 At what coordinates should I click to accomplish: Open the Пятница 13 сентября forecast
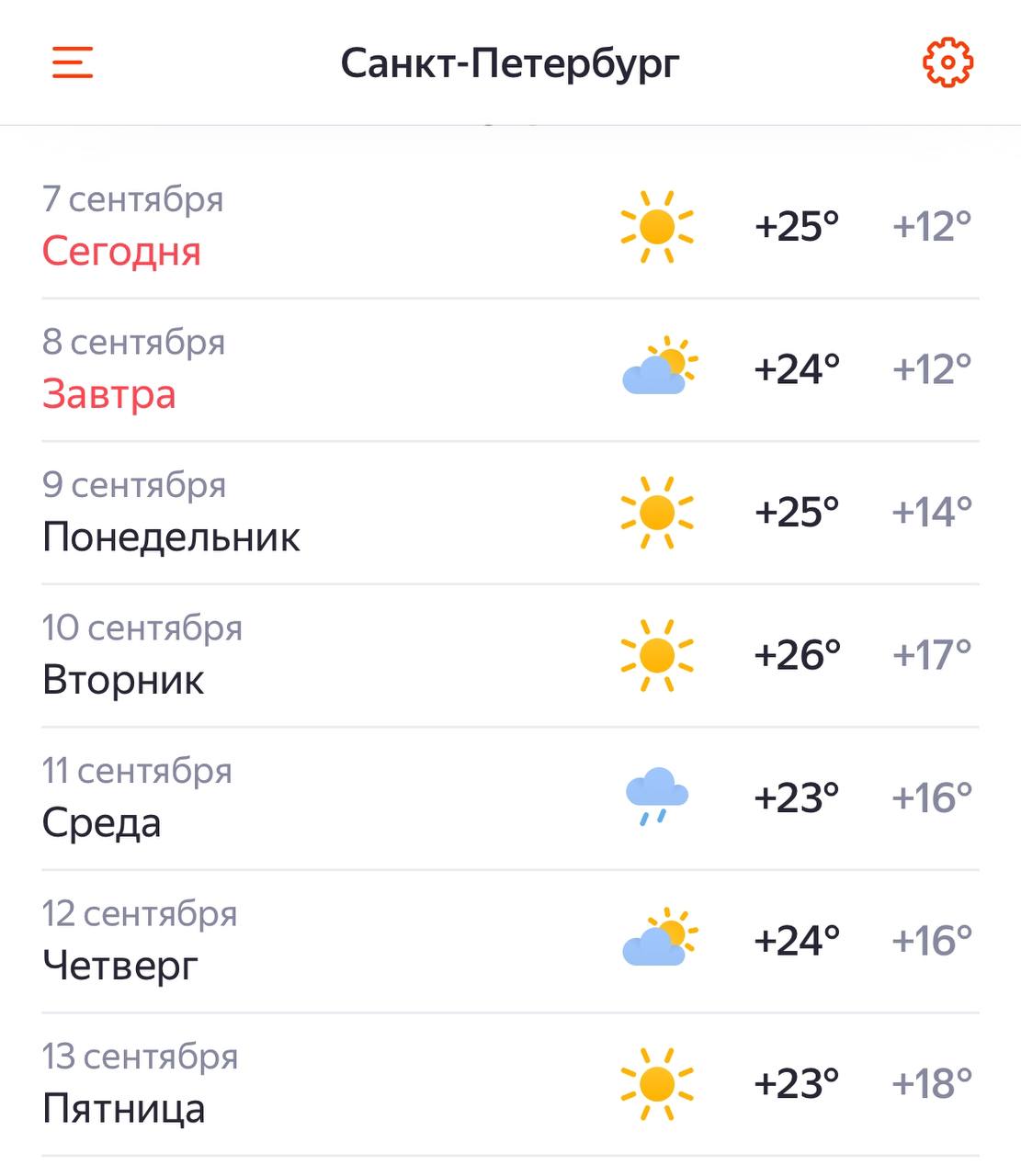click(510, 1084)
